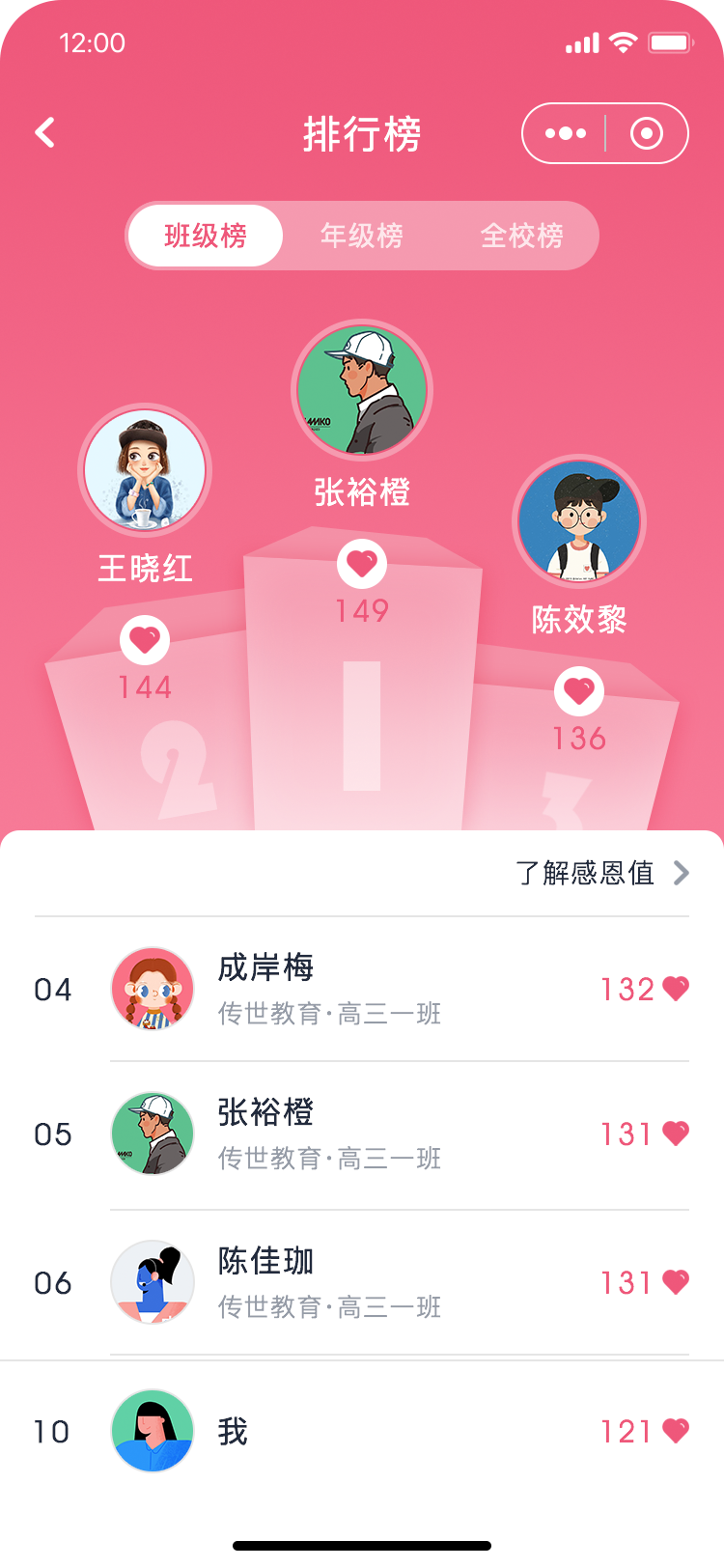
Task: Select the 班级榜 tab
Action: pos(206,236)
